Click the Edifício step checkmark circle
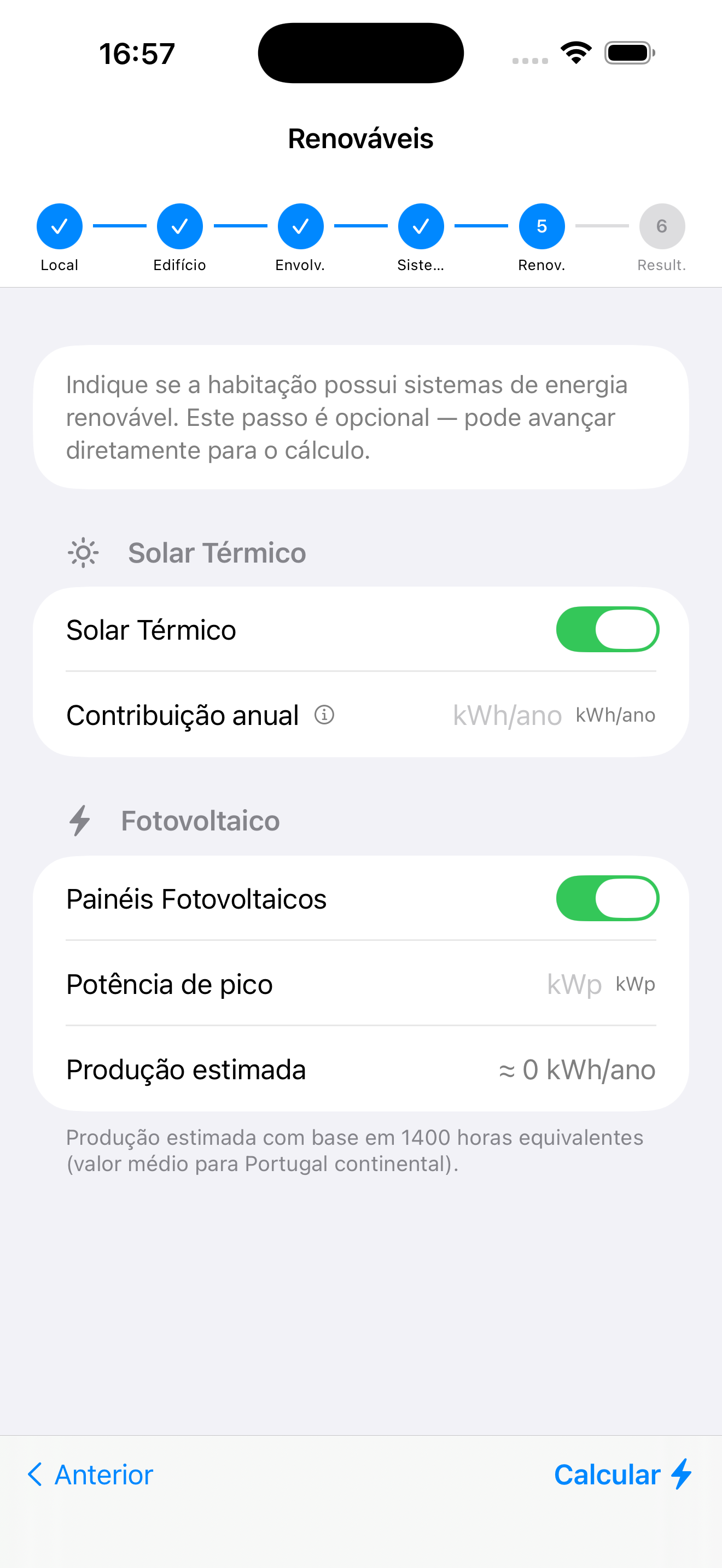 [x=179, y=226]
